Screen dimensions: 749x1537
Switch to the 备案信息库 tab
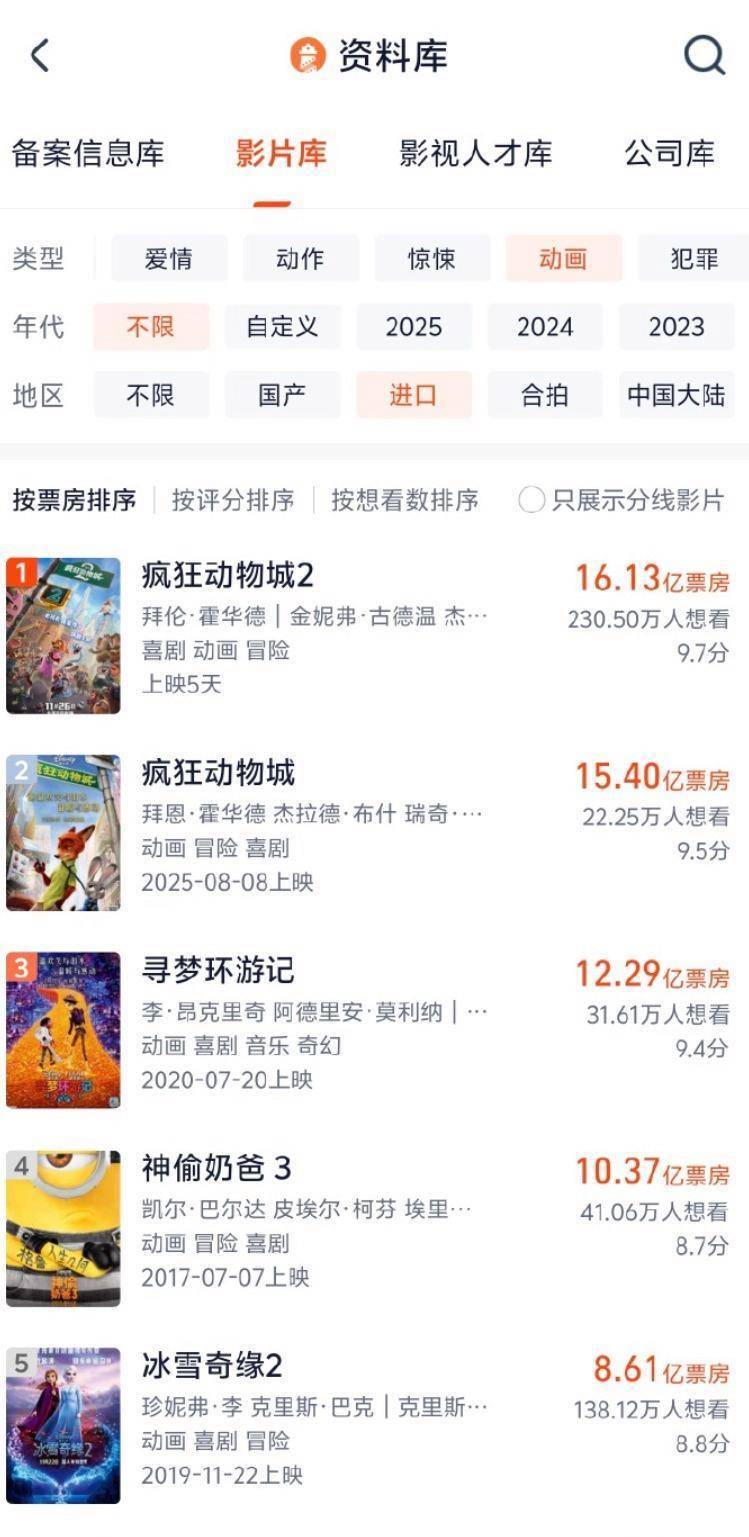[x=88, y=154]
